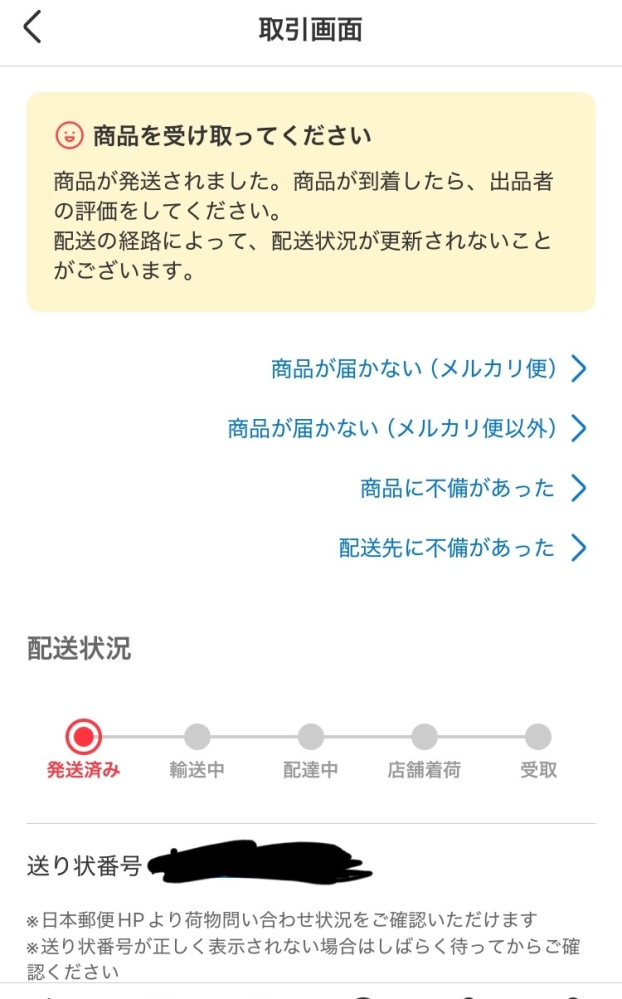Open the 配送先に不備があった link

pos(461,548)
